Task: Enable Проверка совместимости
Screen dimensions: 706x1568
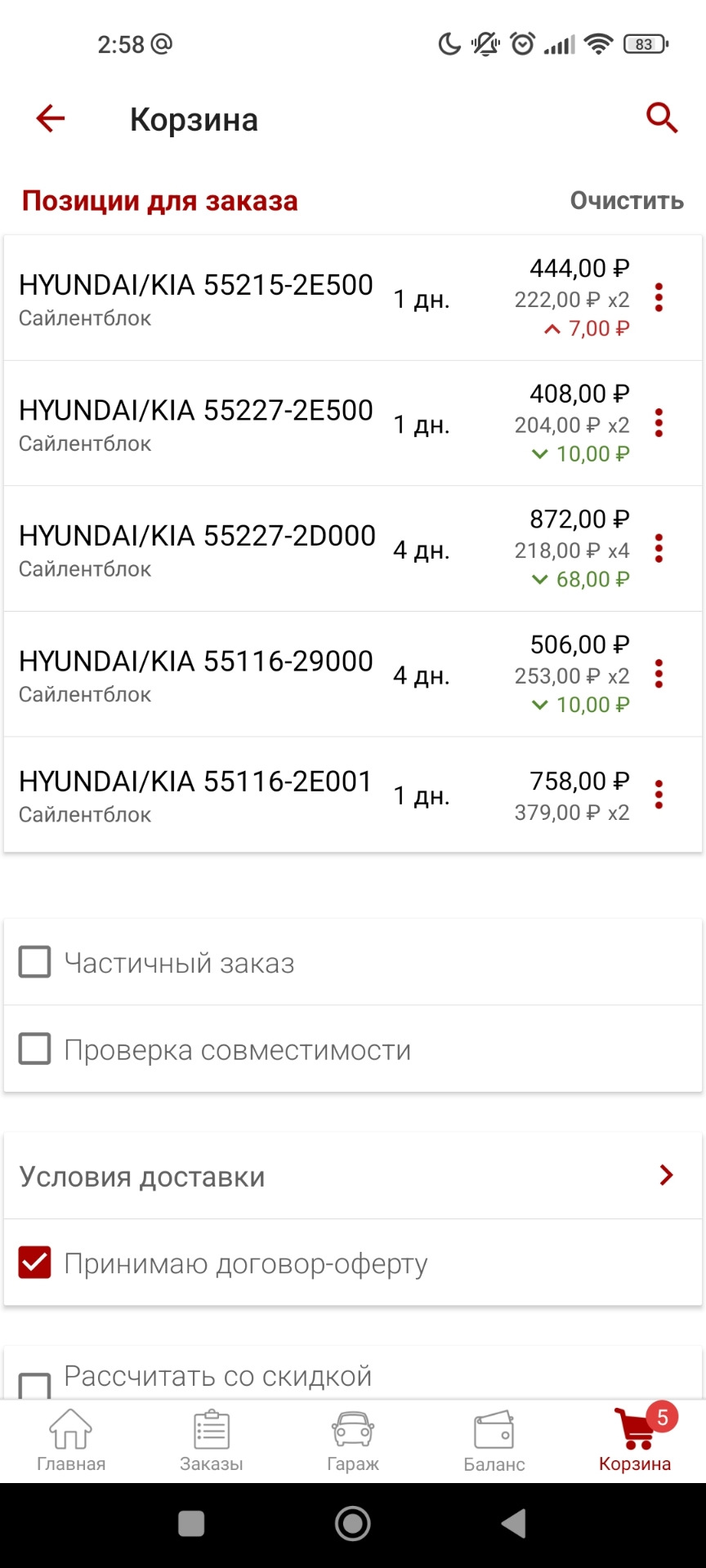Action: pyautogui.click(x=34, y=1049)
